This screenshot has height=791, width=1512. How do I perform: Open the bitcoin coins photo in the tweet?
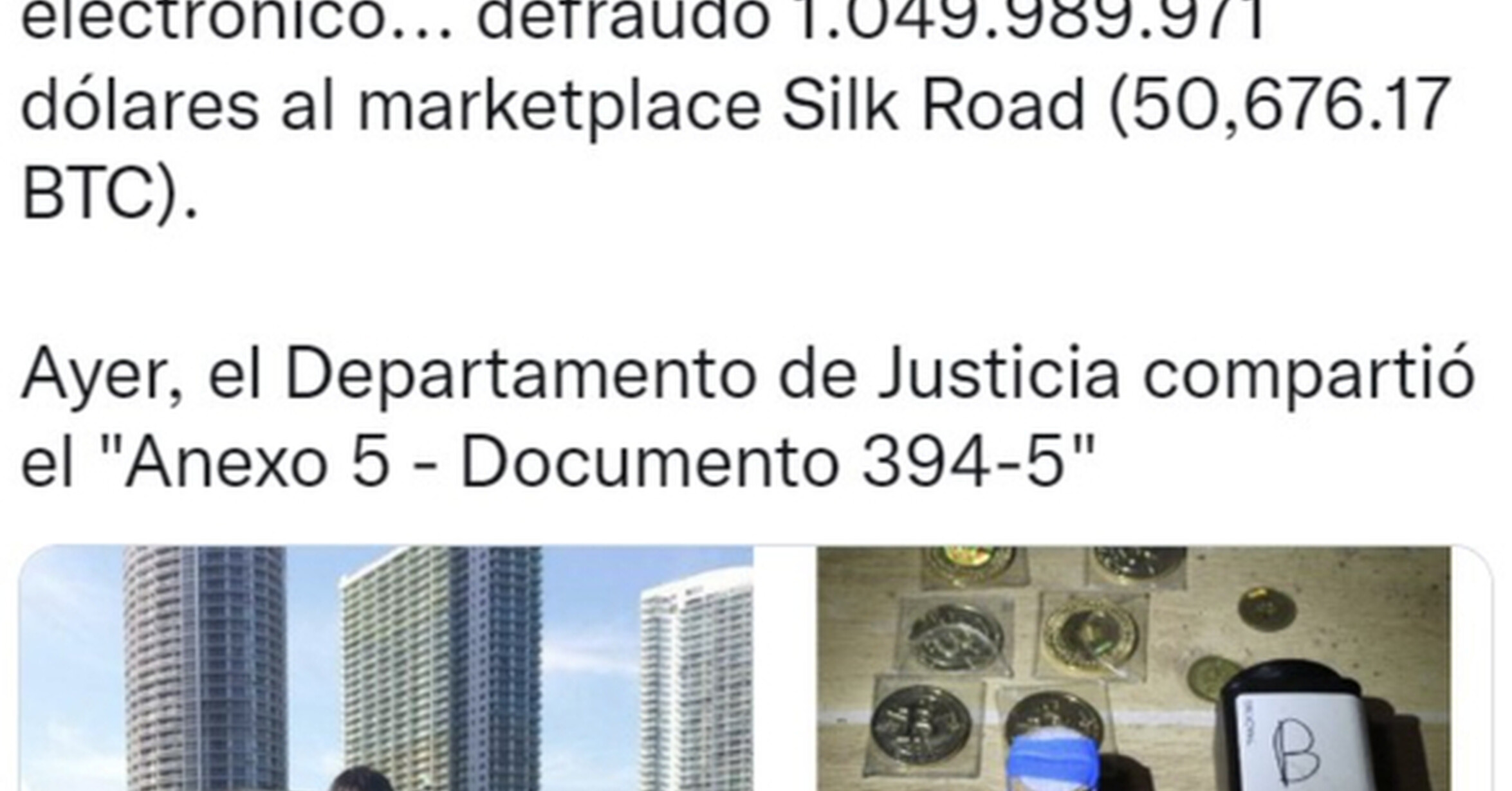coord(1134,668)
